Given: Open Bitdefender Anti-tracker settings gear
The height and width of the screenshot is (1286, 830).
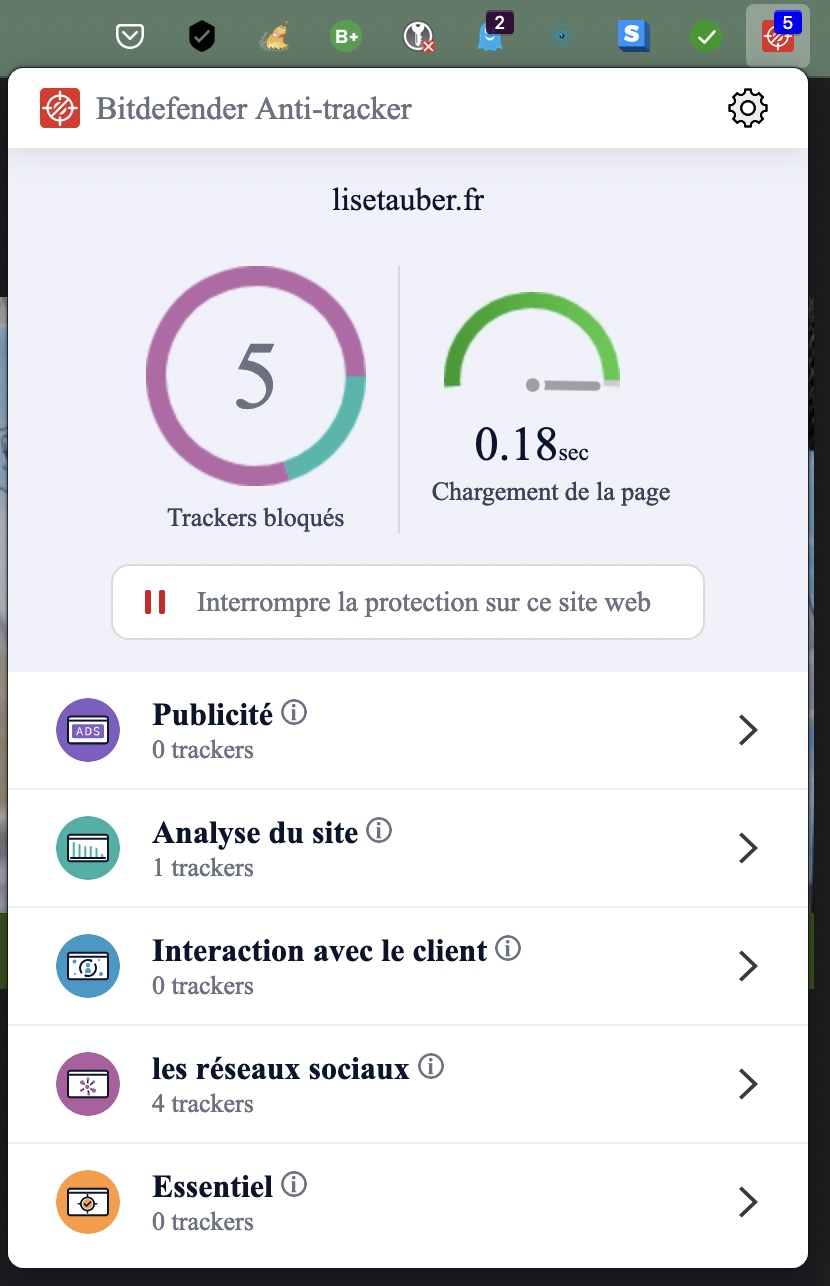Looking at the screenshot, I should pos(747,108).
